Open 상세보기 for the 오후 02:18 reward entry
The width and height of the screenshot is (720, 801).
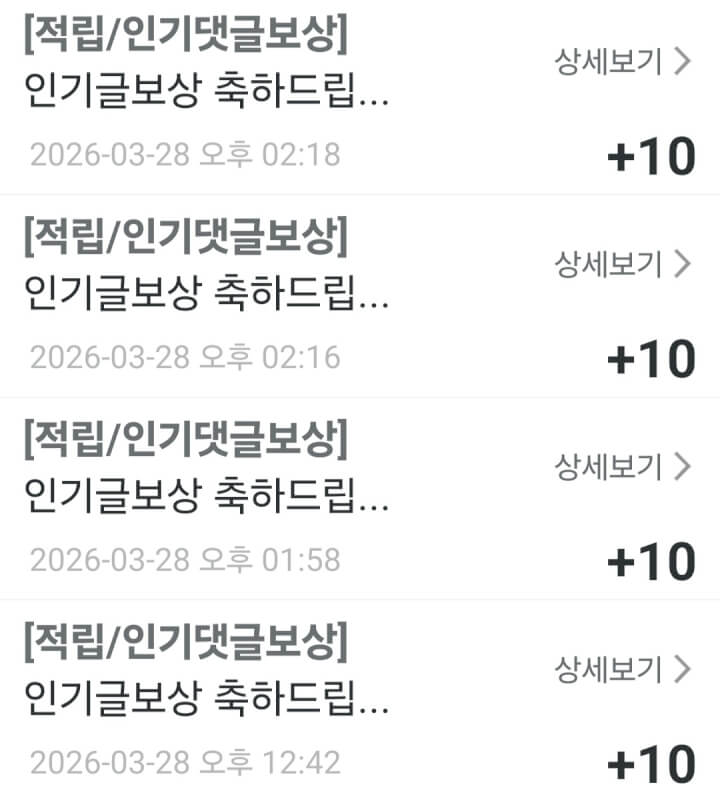pyautogui.click(x=622, y=62)
